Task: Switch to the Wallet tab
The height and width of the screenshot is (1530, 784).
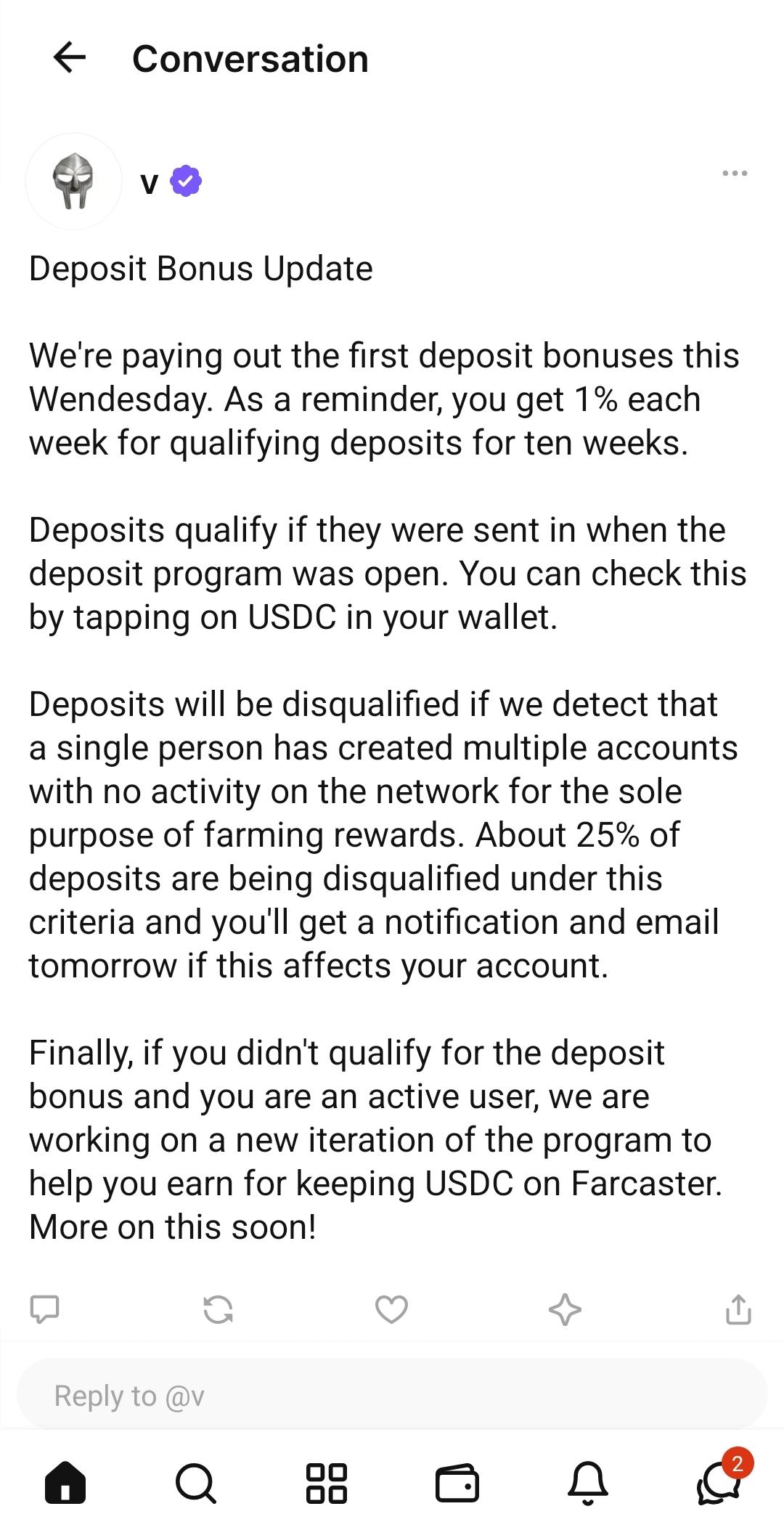Action: (457, 1482)
